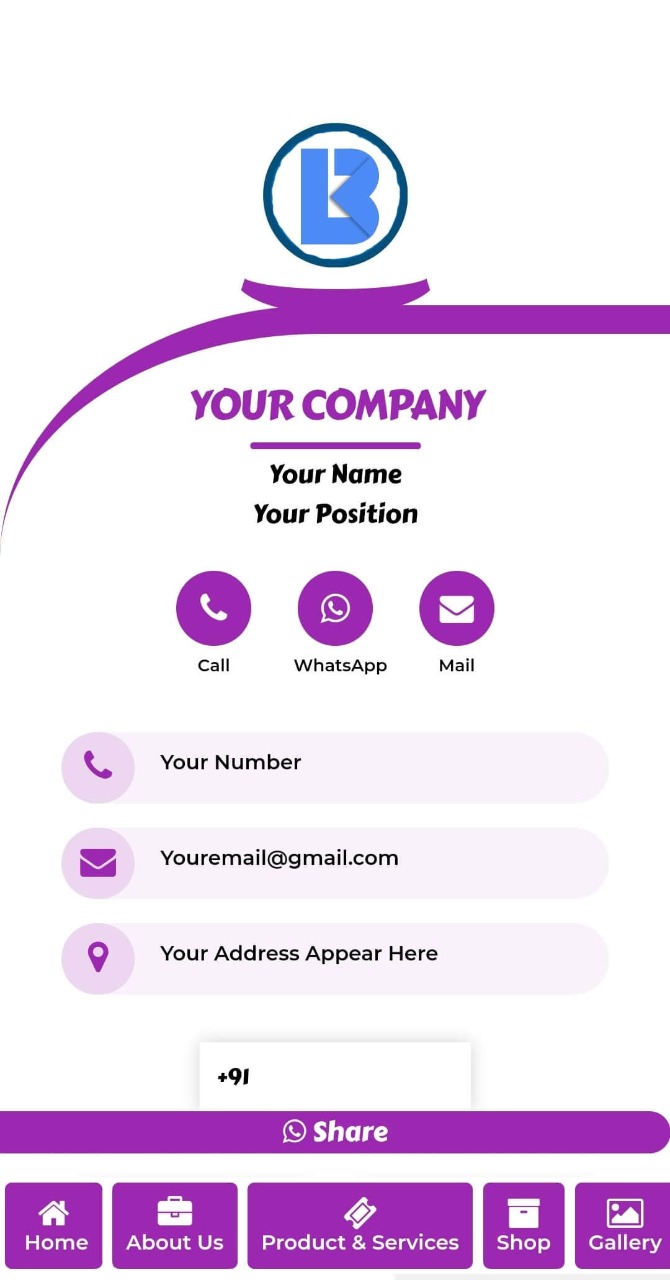Screen dimensions: 670x1280
Task: View the Your Address Appear Here row
Action: (x=335, y=958)
